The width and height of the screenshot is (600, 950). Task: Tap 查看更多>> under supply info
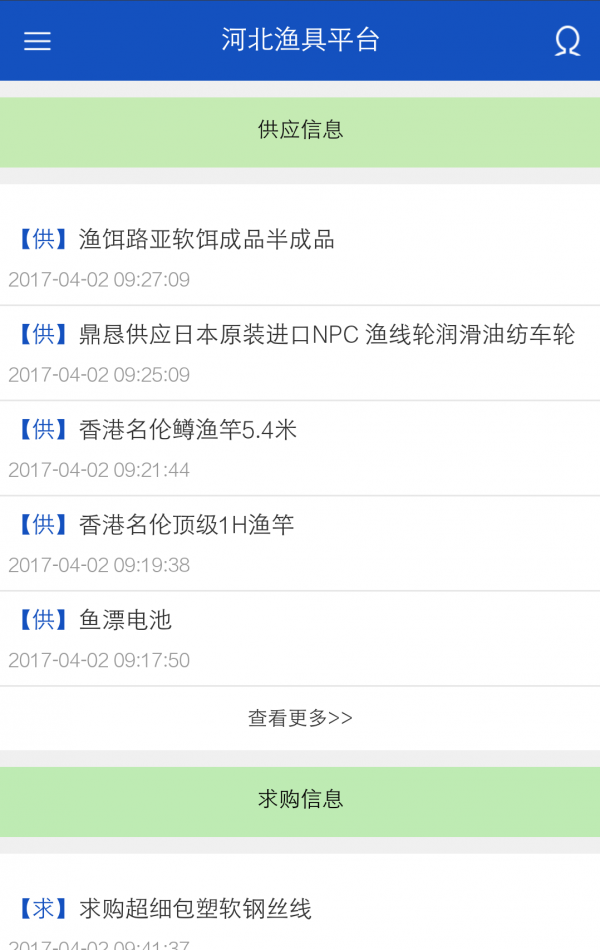click(x=300, y=718)
